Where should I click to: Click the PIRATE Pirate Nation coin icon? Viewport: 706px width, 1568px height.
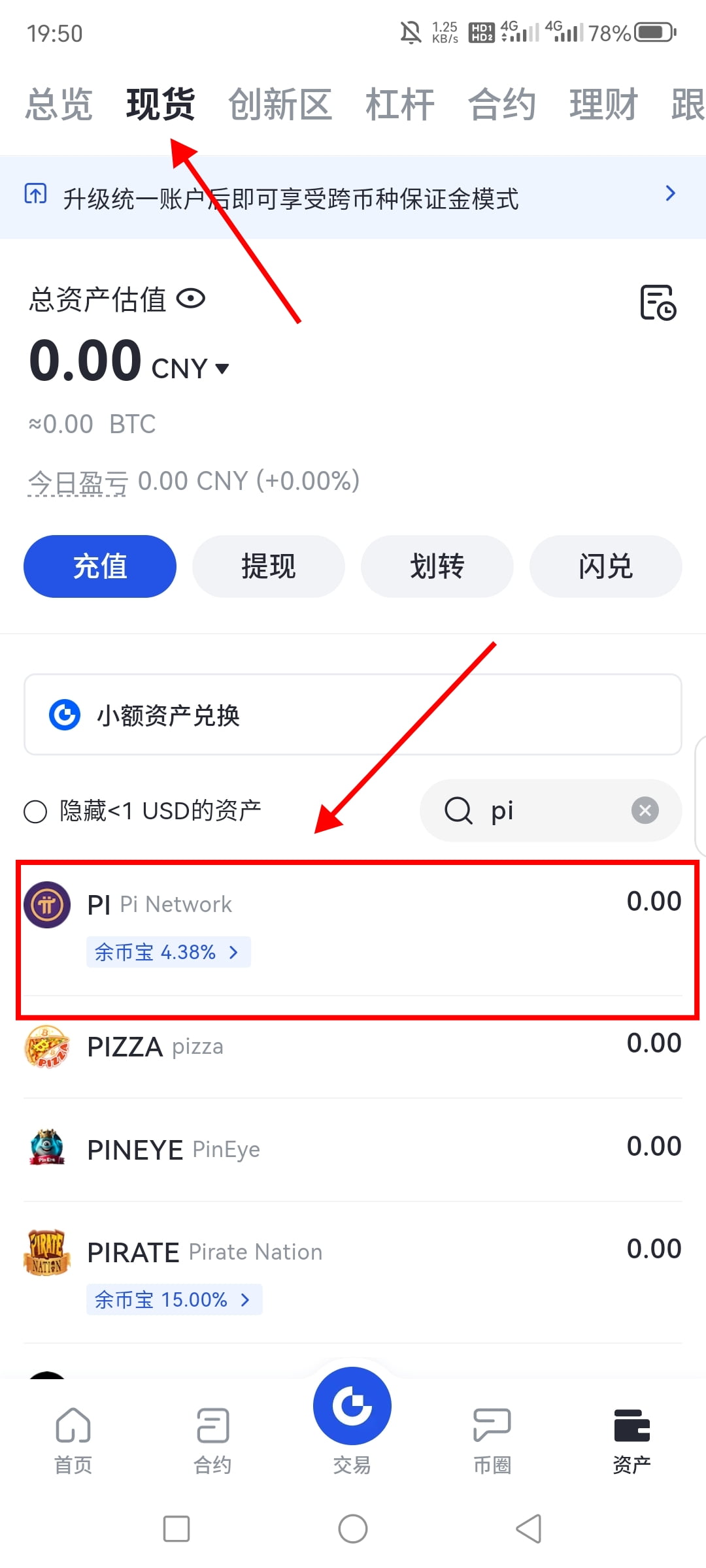(x=46, y=1251)
